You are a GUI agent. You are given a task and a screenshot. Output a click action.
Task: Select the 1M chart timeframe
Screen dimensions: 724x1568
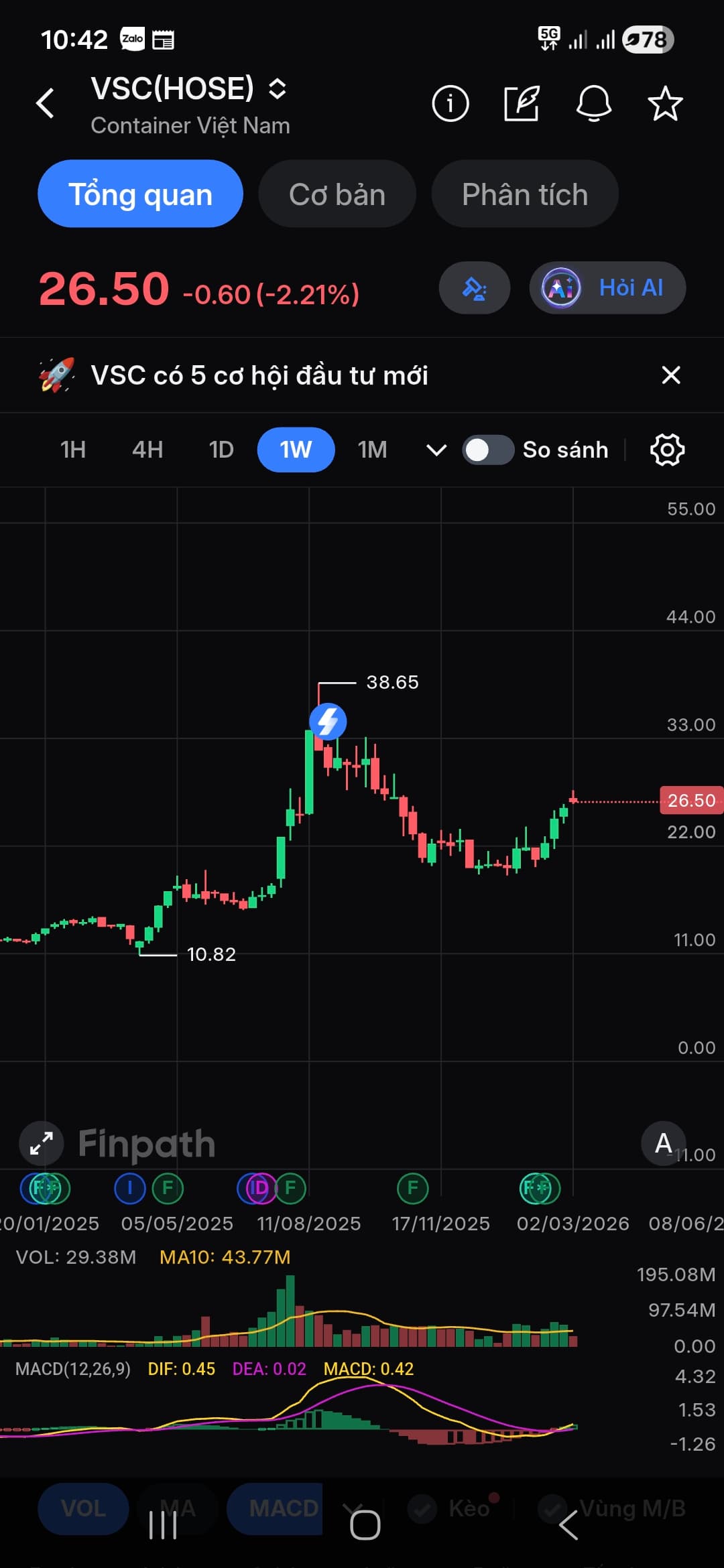point(372,450)
